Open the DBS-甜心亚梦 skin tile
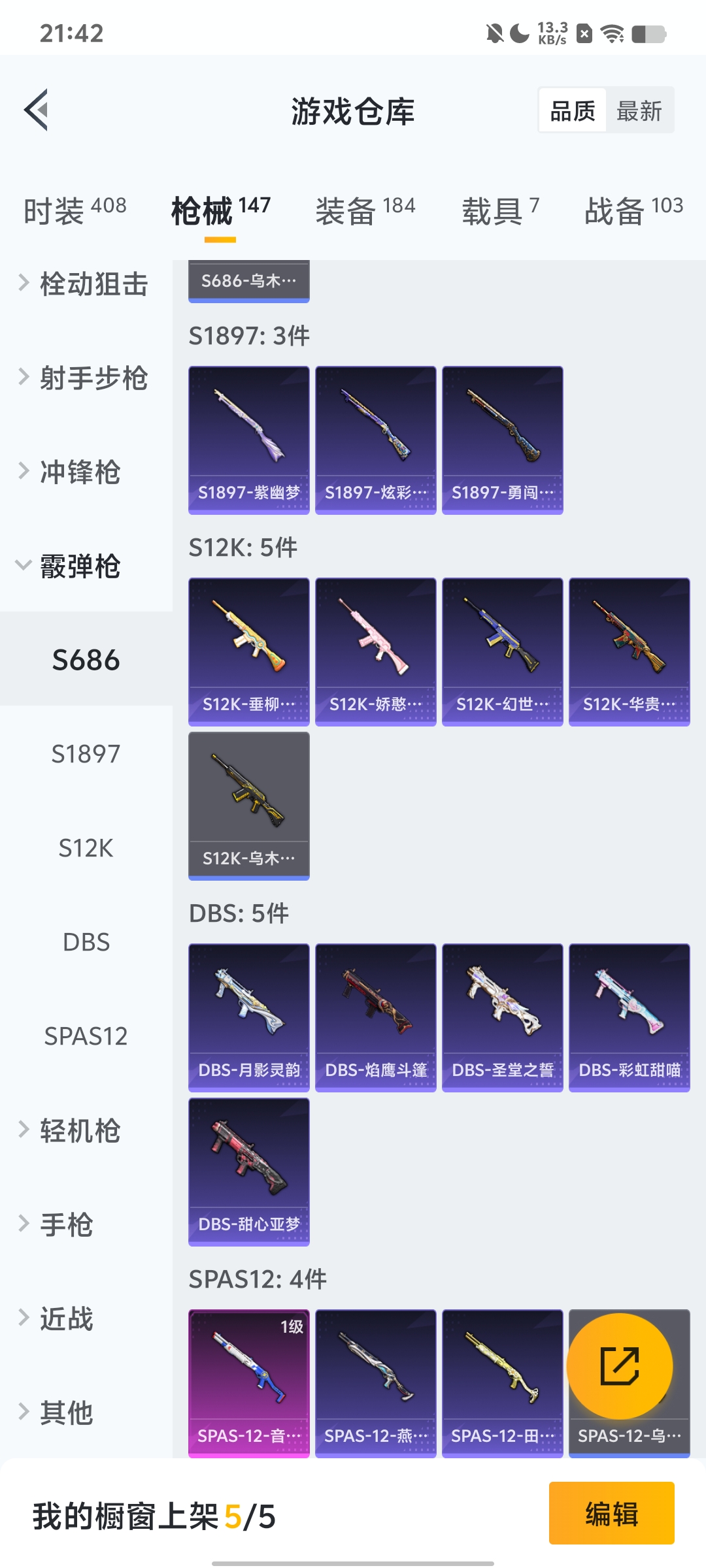This screenshot has width=706, height=1568. coord(248,1171)
